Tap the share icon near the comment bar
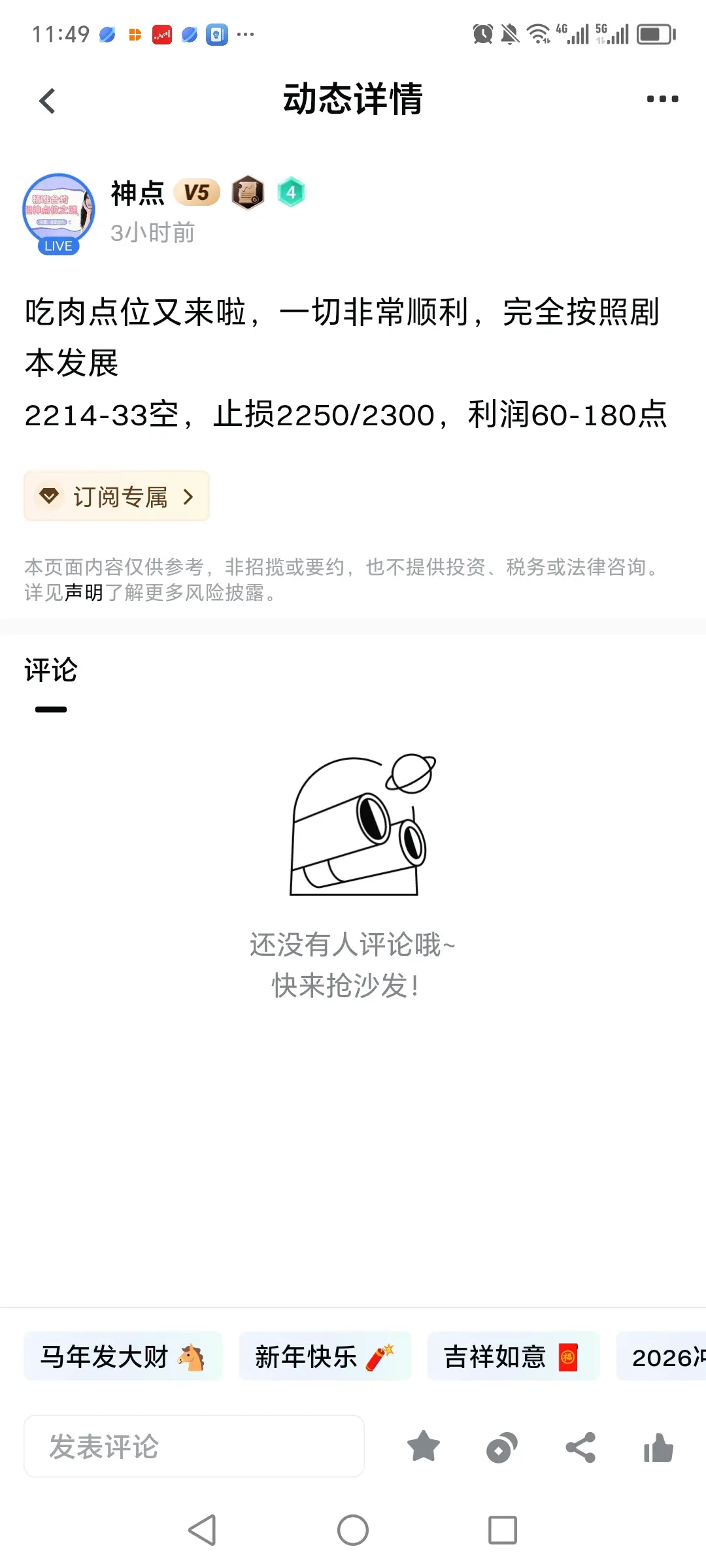The height and width of the screenshot is (1568, 706). [x=579, y=1446]
